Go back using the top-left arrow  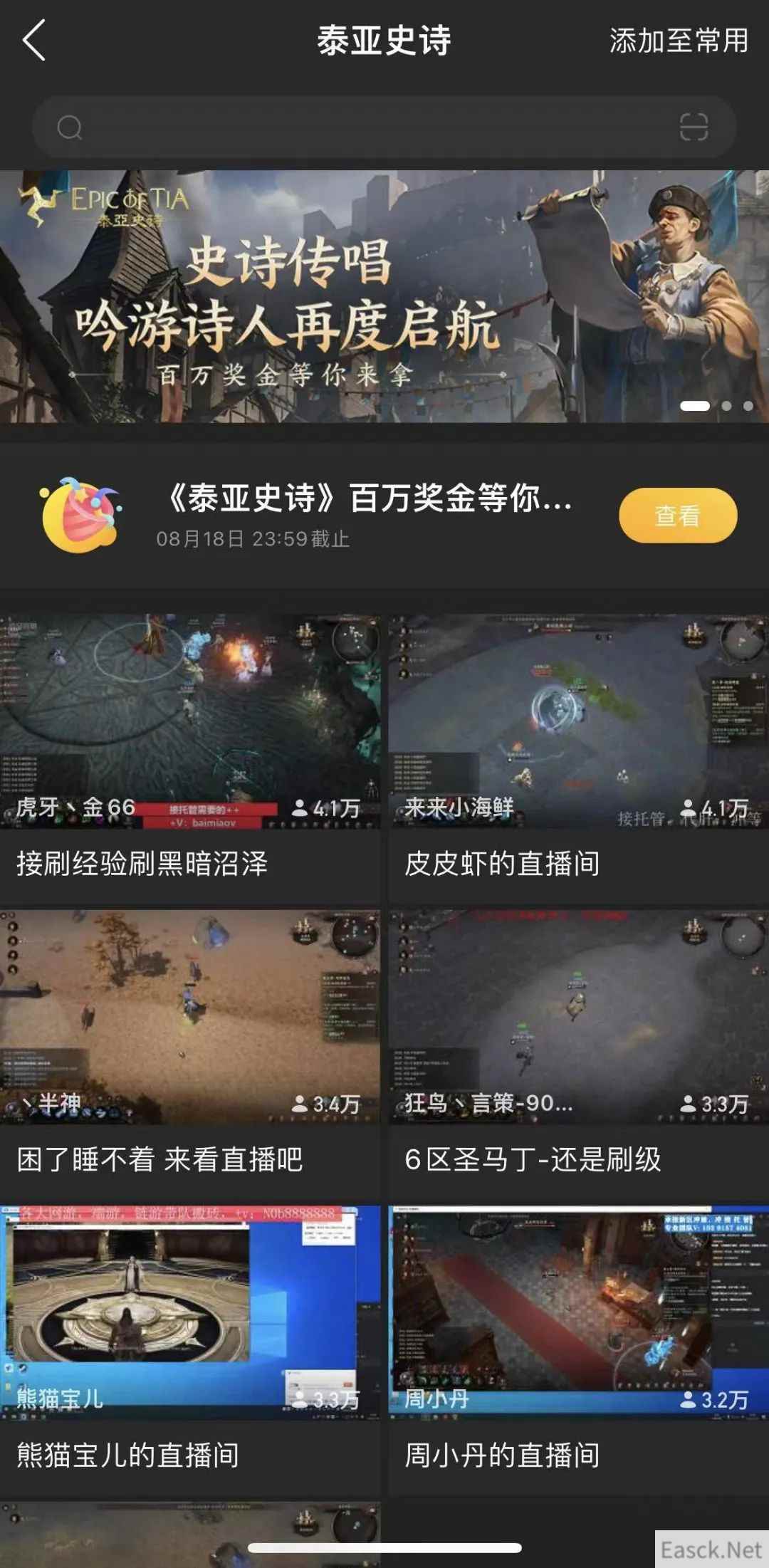pos(34,41)
